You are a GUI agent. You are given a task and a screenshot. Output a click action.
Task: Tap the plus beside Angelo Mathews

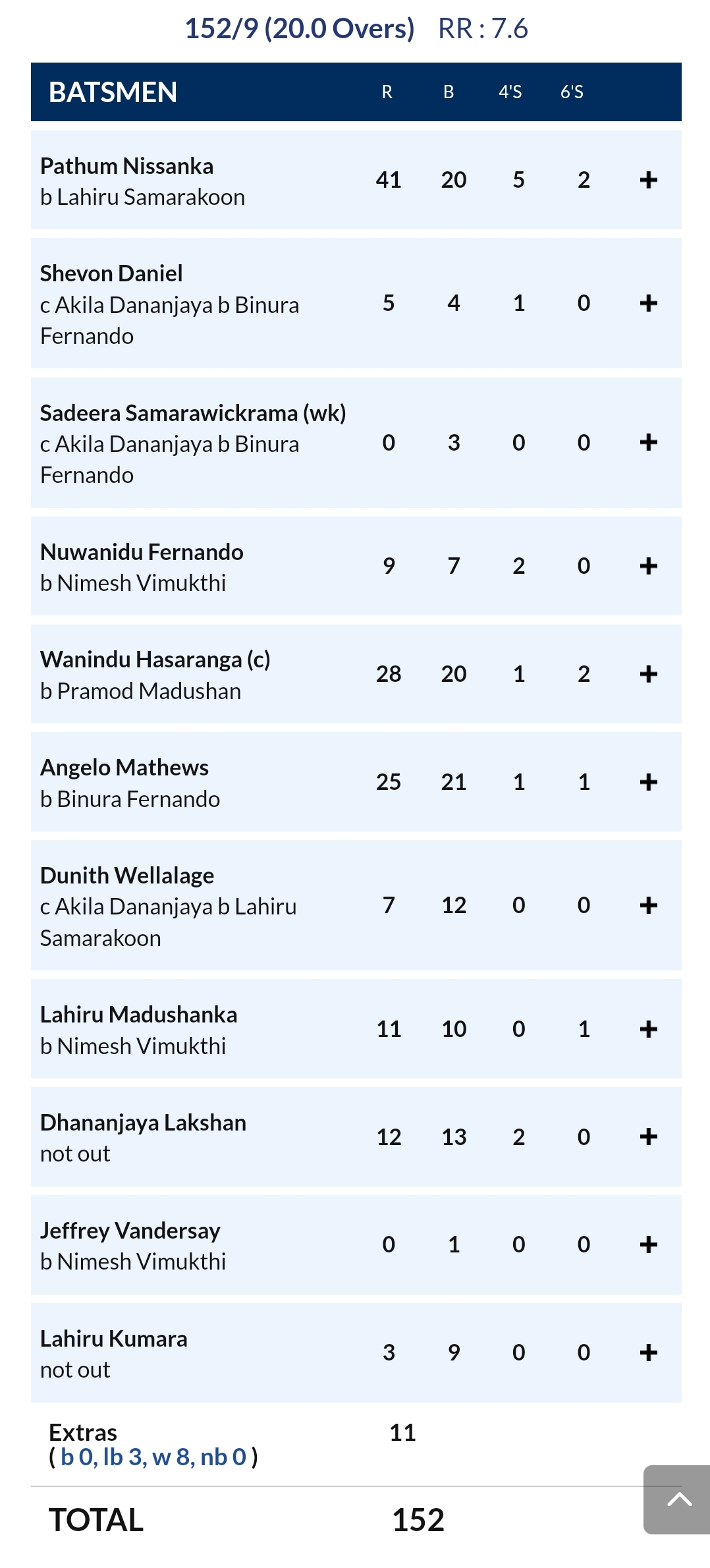pyautogui.click(x=649, y=782)
